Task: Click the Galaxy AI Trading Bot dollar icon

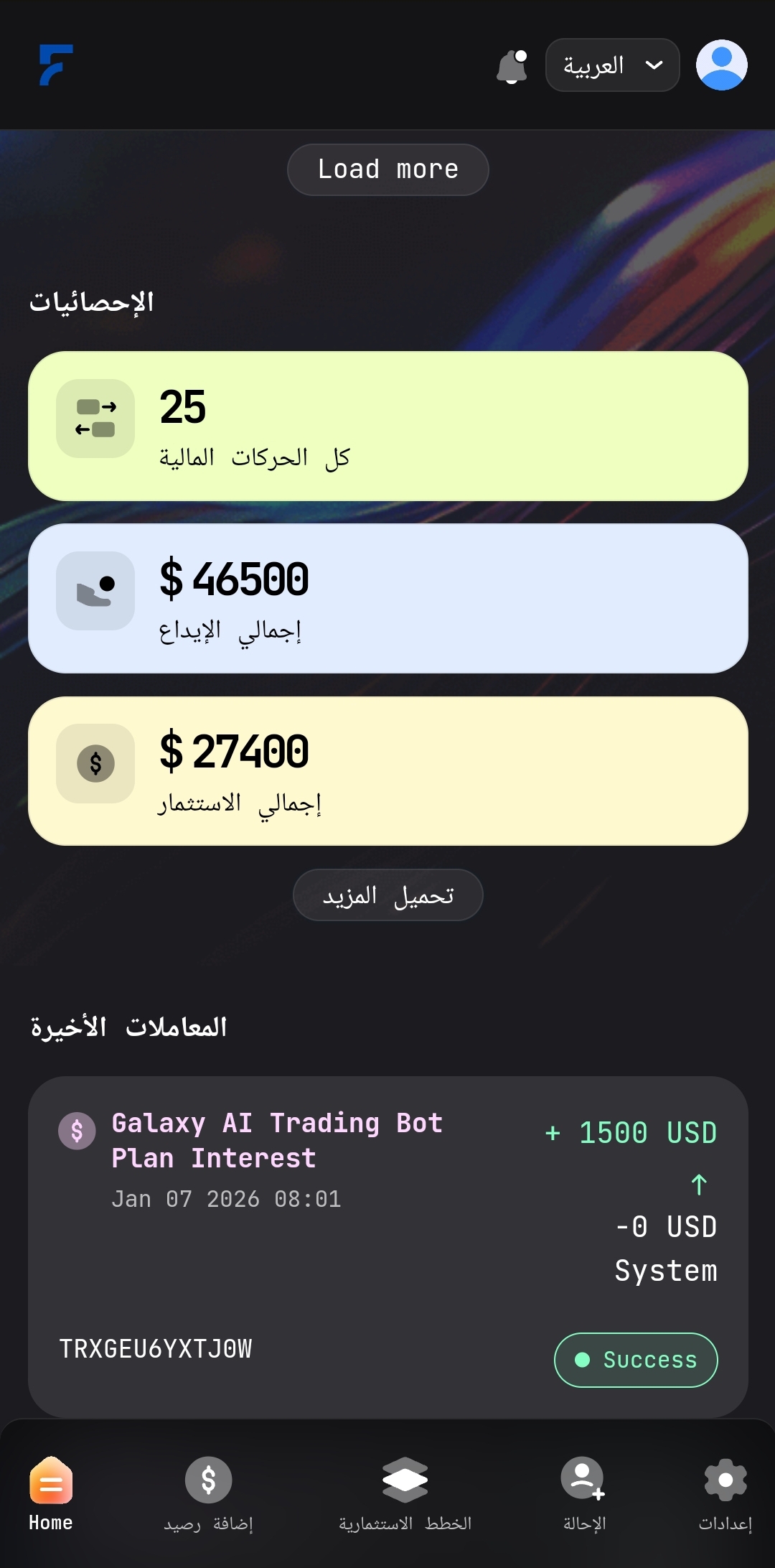Action: tap(77, 1130)
